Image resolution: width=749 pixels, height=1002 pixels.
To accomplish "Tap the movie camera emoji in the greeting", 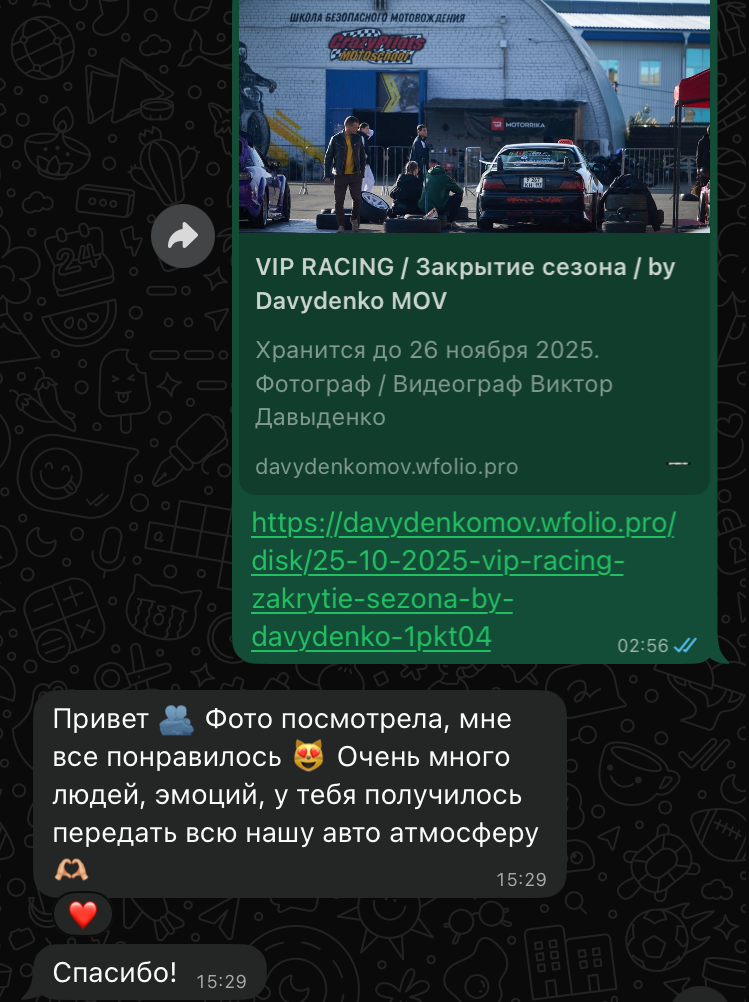I will click(178, 718).
